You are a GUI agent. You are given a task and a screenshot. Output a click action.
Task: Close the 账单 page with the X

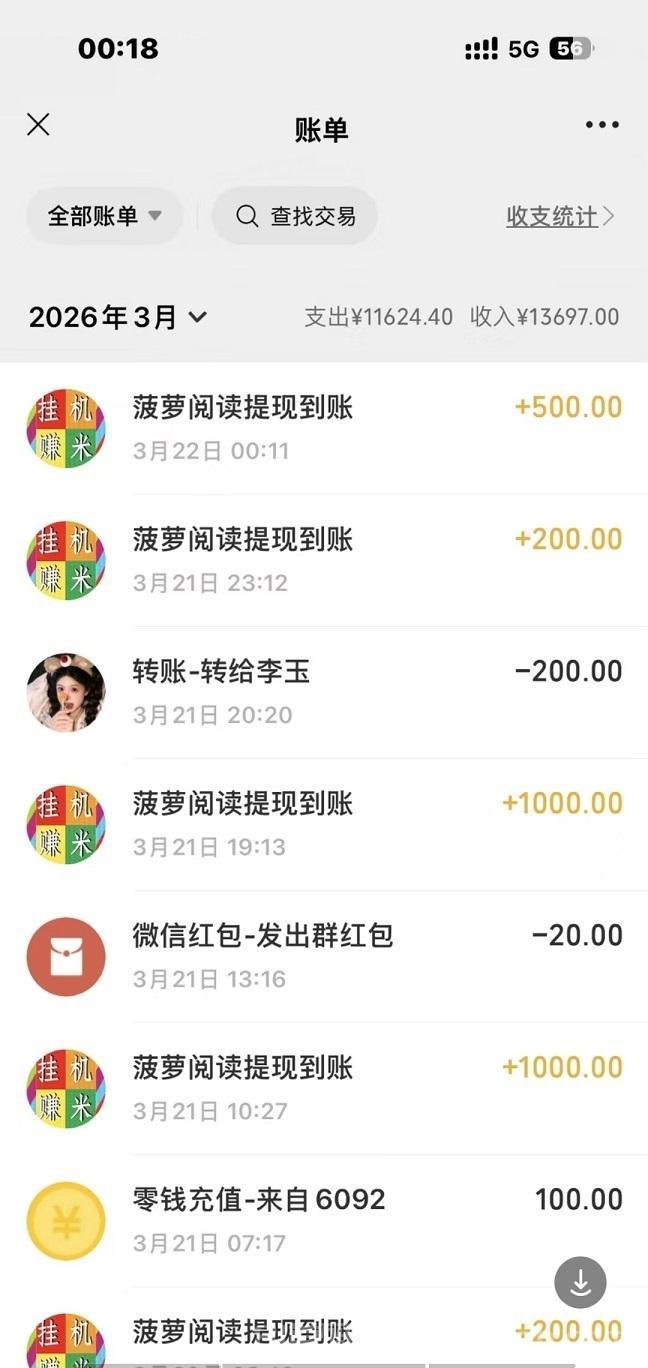tap(38, 125)
